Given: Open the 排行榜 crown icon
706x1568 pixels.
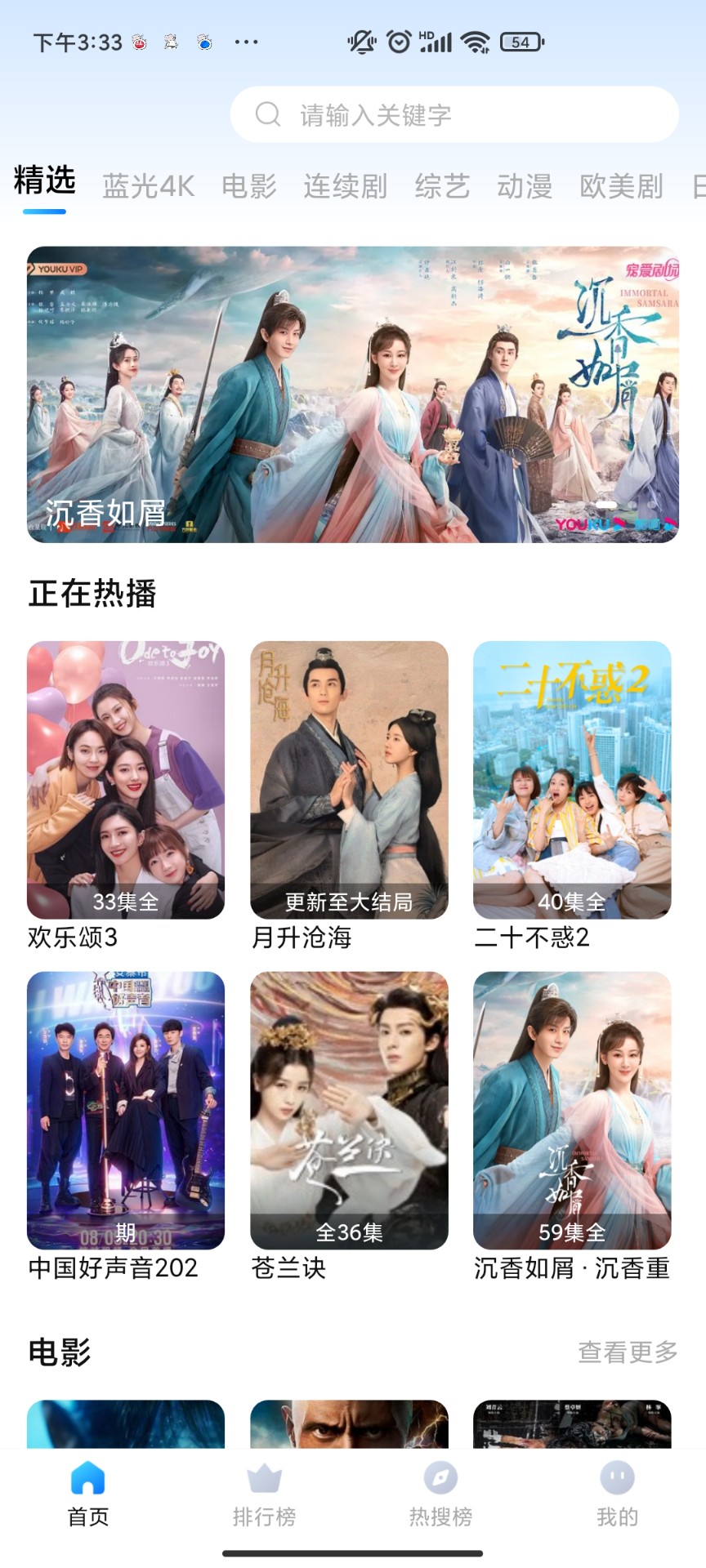Looking at the screenshot, I should 264,1480.
